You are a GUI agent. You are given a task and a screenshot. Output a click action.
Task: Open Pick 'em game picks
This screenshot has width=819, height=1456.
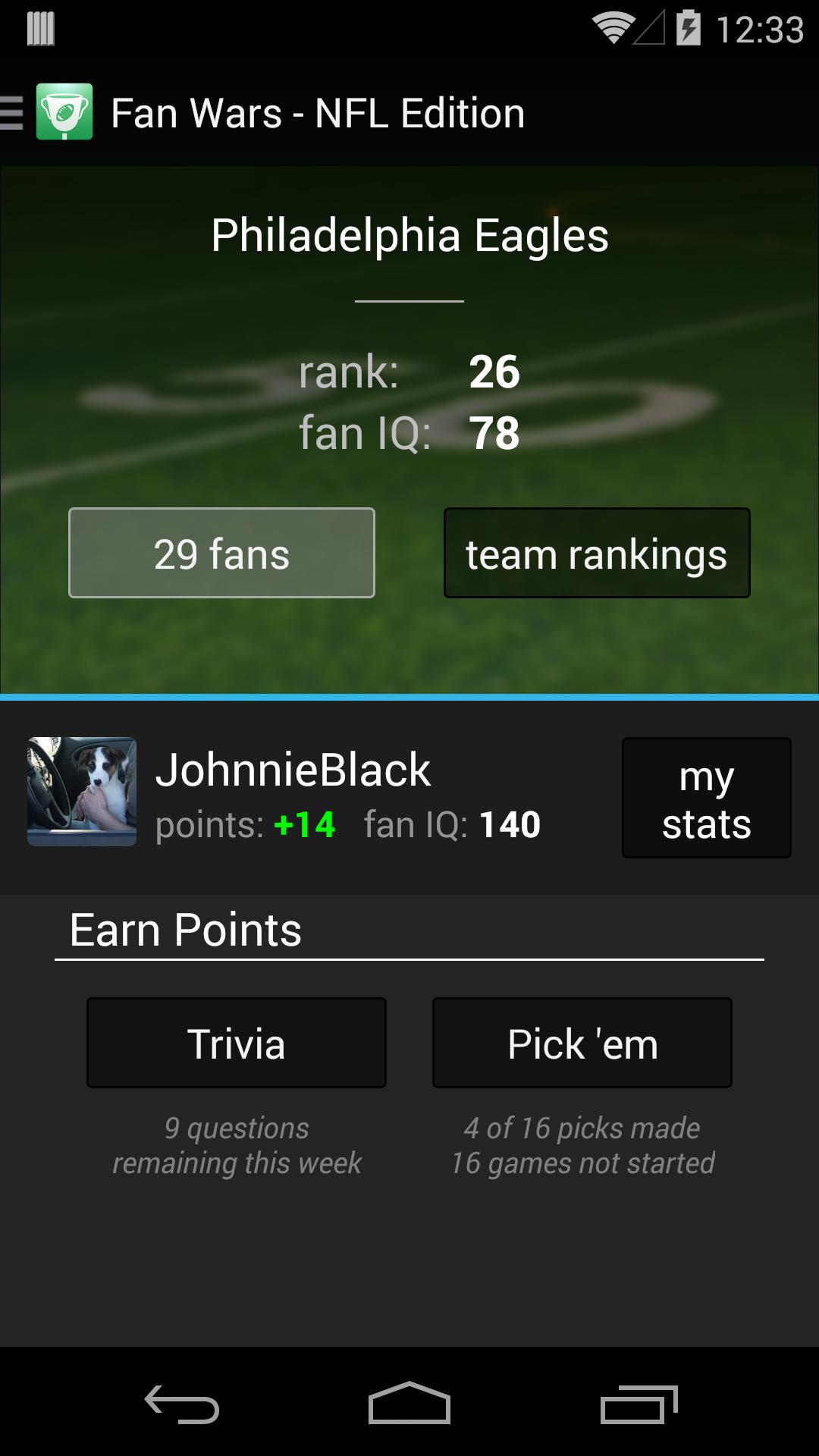(582, 1042)
